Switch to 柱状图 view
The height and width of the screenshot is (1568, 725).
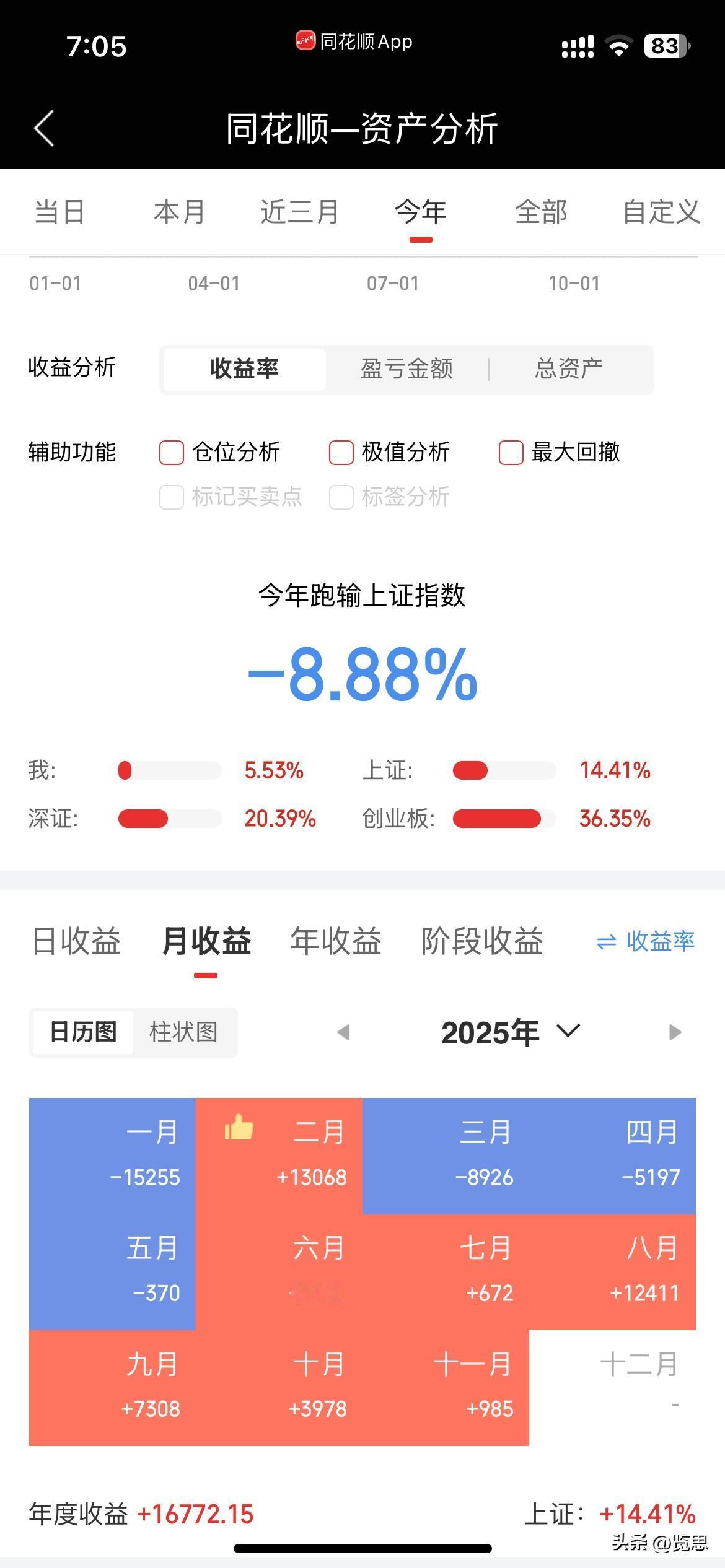pyautogui.click(x=183, y=1032)
